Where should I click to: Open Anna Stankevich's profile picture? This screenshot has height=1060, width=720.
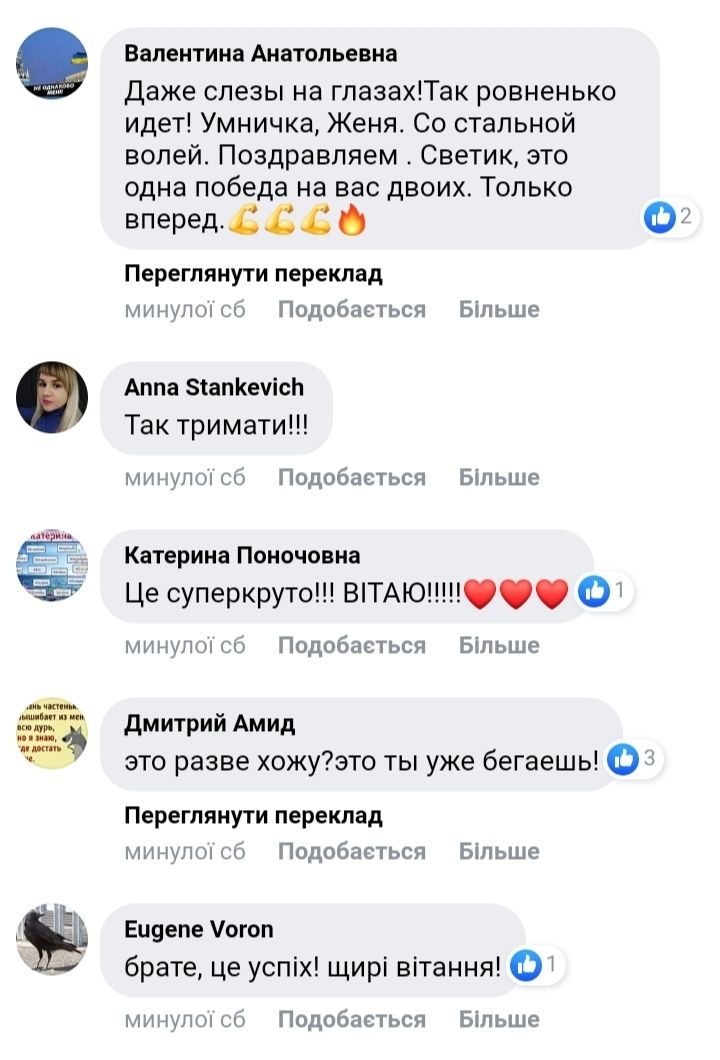tap(52, 398)
